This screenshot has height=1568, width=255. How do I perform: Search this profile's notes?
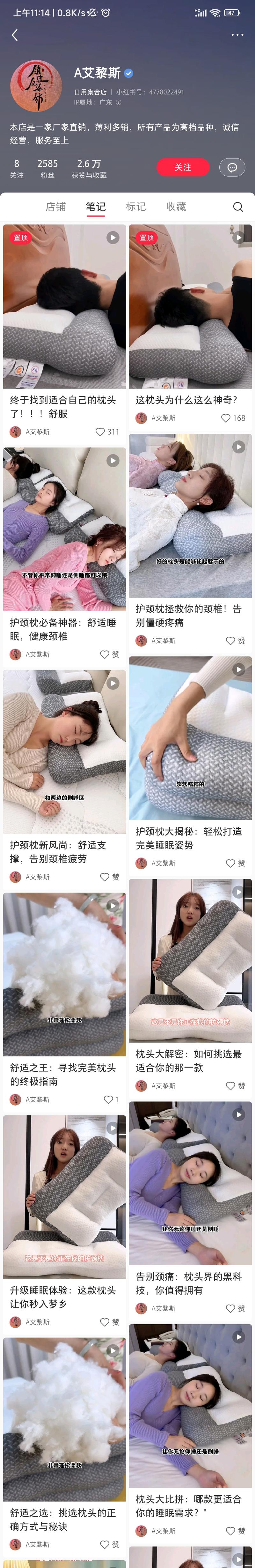(238, 207)
